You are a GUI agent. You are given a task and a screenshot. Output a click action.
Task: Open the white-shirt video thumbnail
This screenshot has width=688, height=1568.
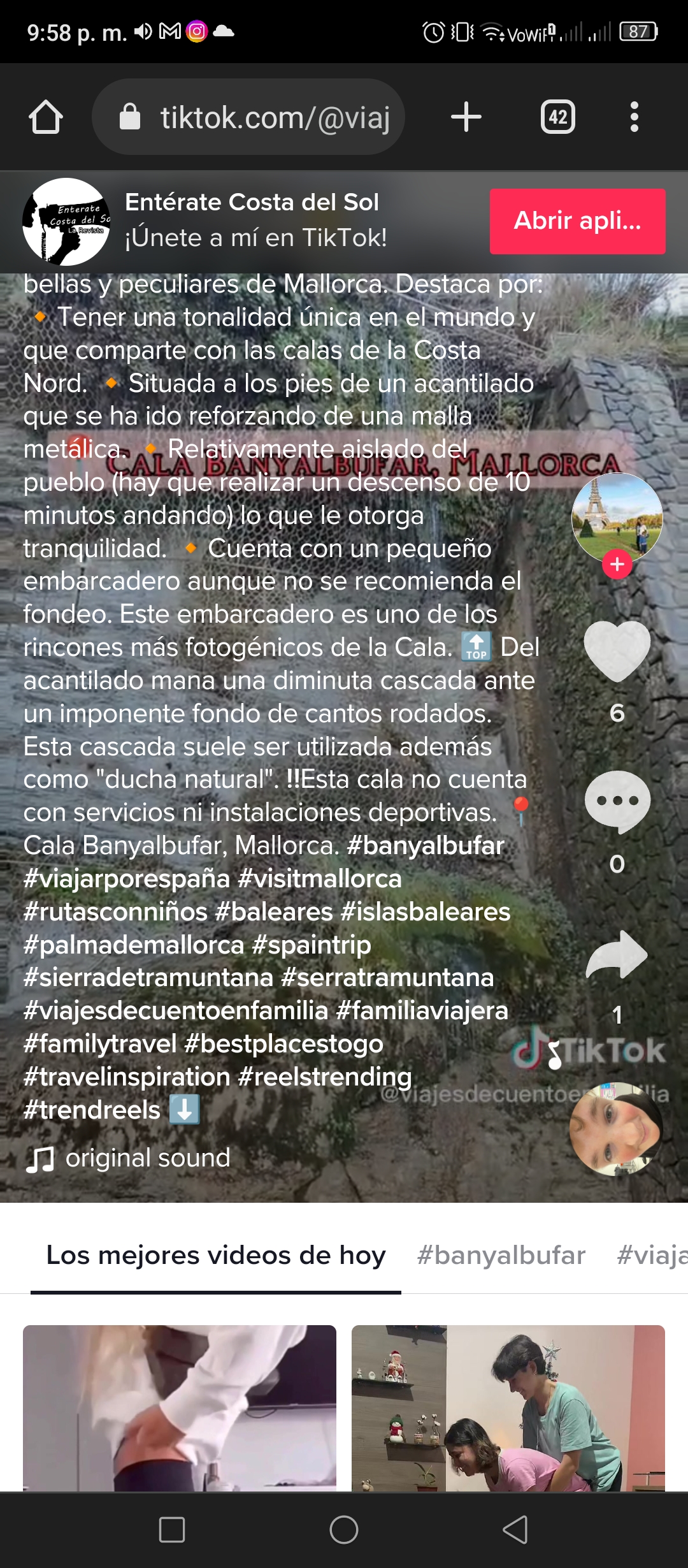[180, 1408]
